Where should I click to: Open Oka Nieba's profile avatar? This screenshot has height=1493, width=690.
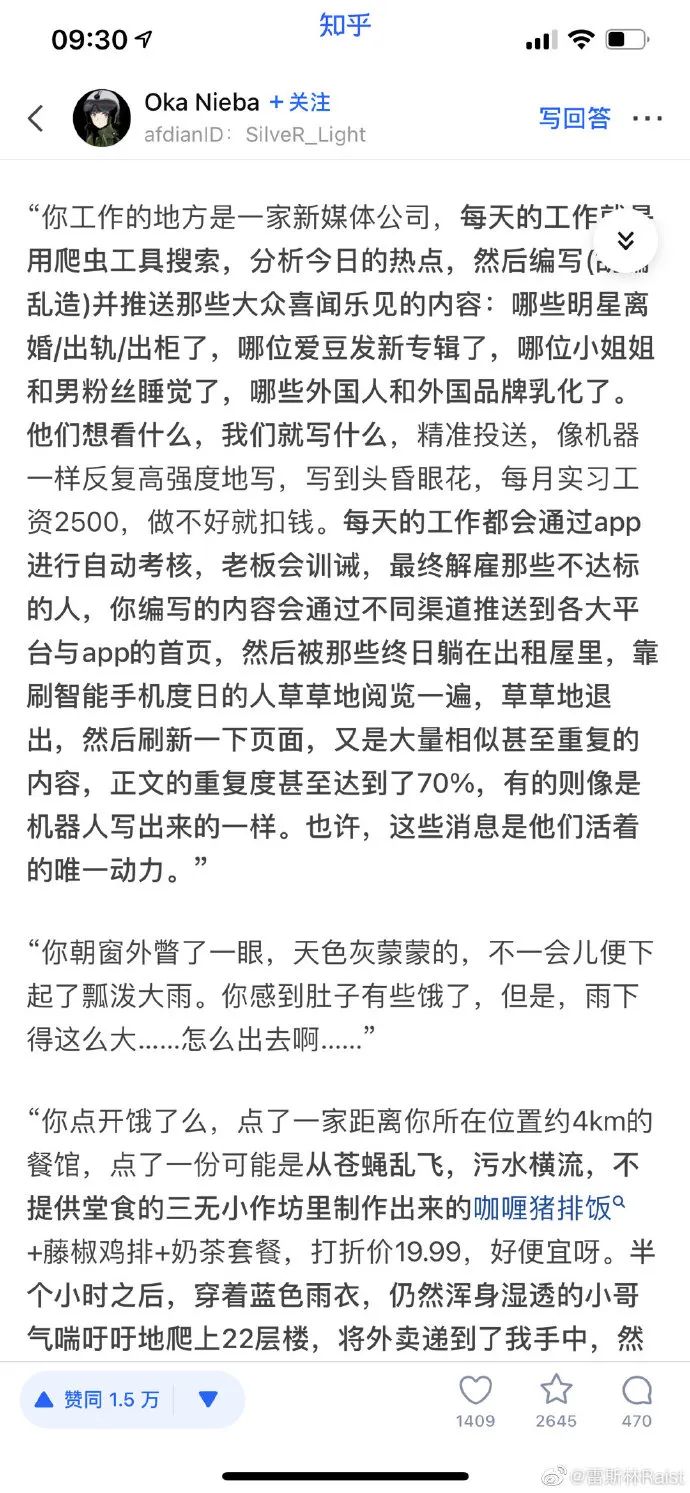point(102,118)
